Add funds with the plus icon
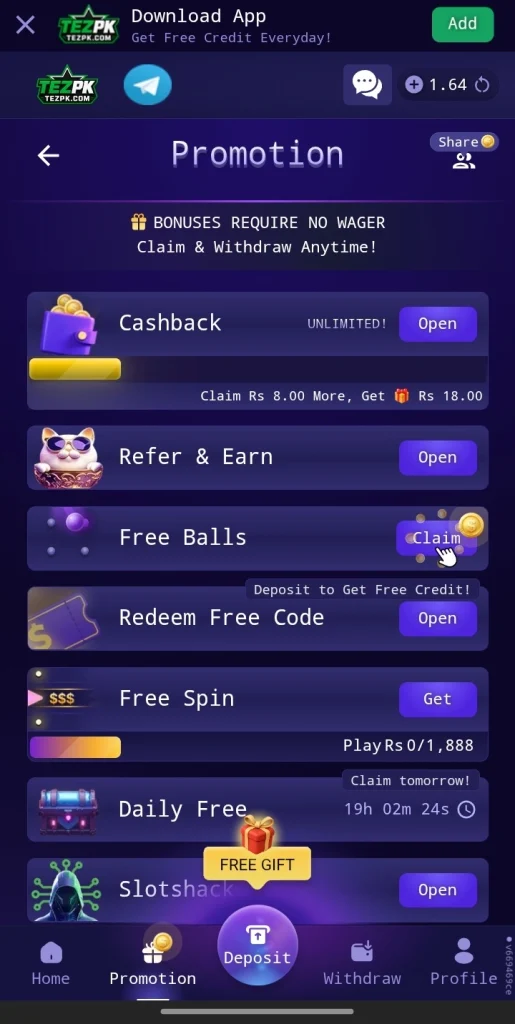Image resolution: width=515 pixels, height=1024 pixels. (414, 85)
